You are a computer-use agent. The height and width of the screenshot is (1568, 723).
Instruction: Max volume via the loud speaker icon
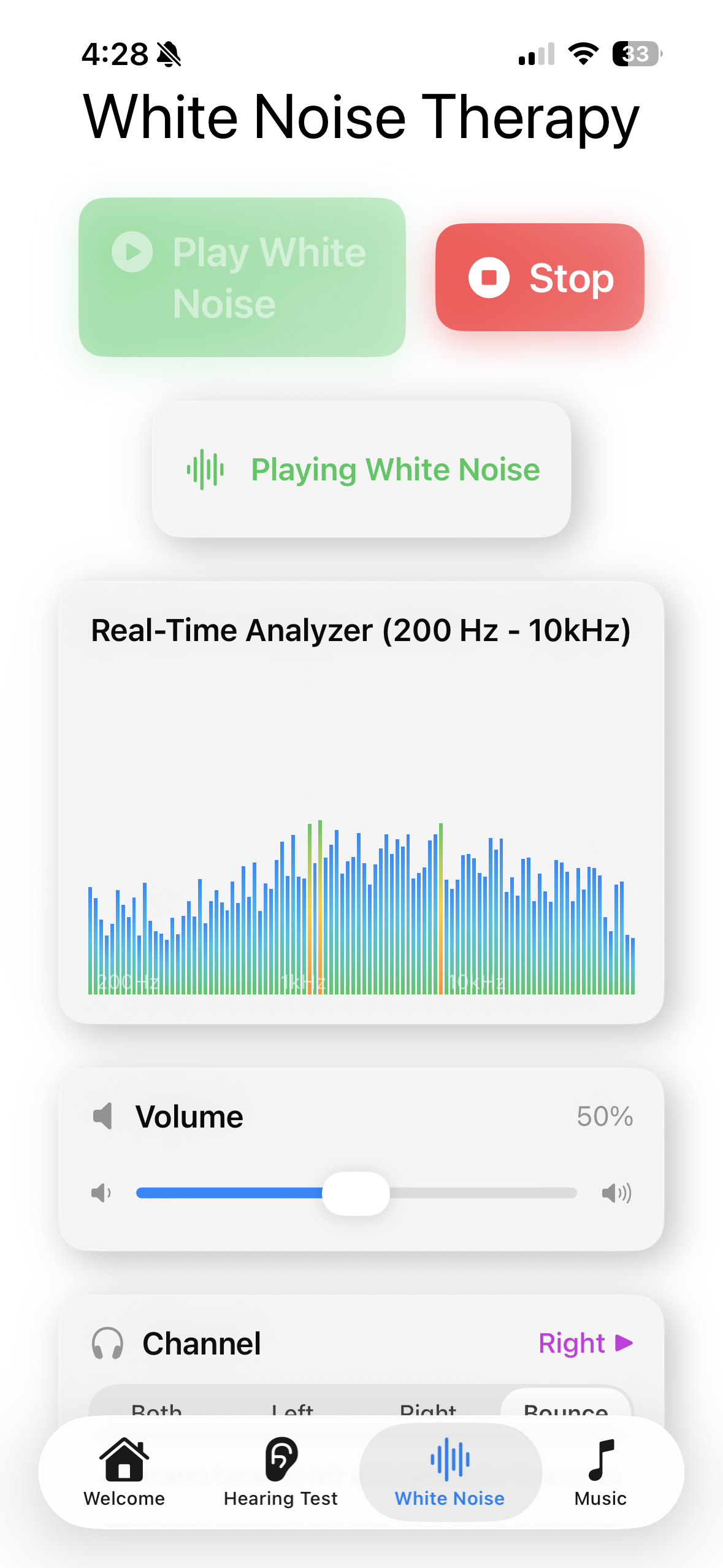pyautogui.click(x=616, y=1193)
